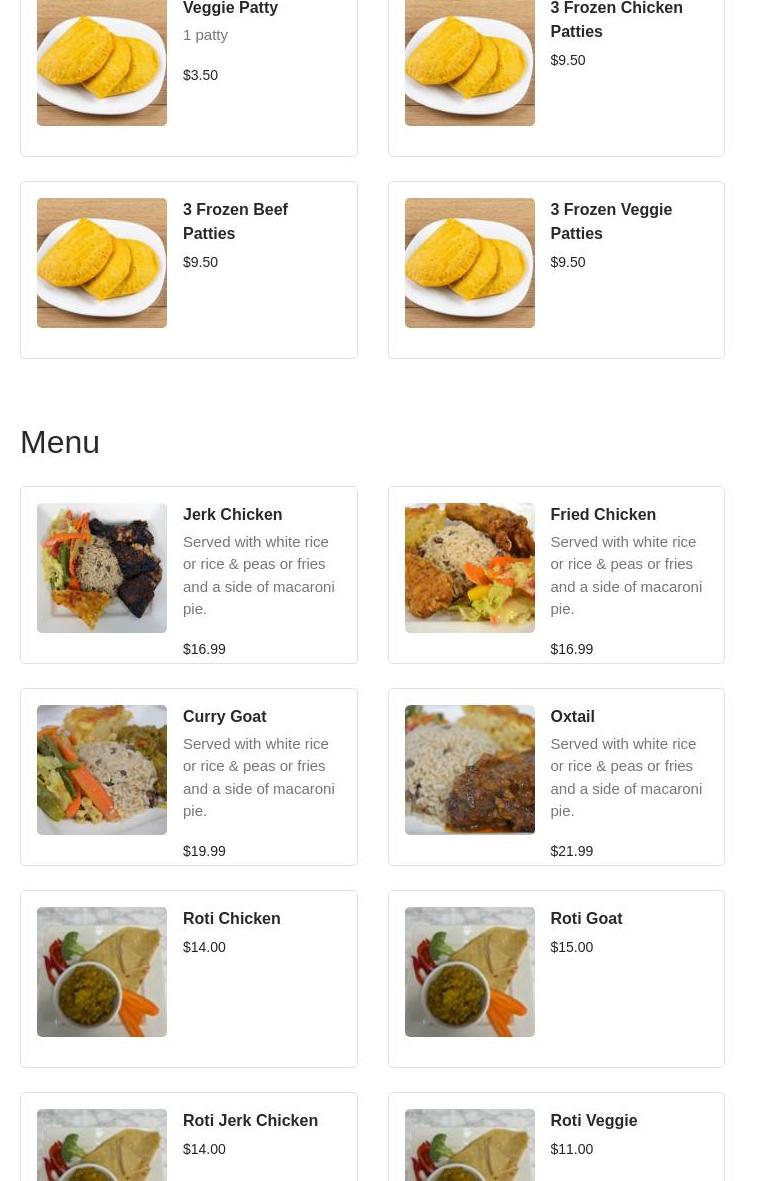Viewport: 765px width, 1181px height.
Task: View the Roti Veggie item
Action: [x=556, y=1140]
